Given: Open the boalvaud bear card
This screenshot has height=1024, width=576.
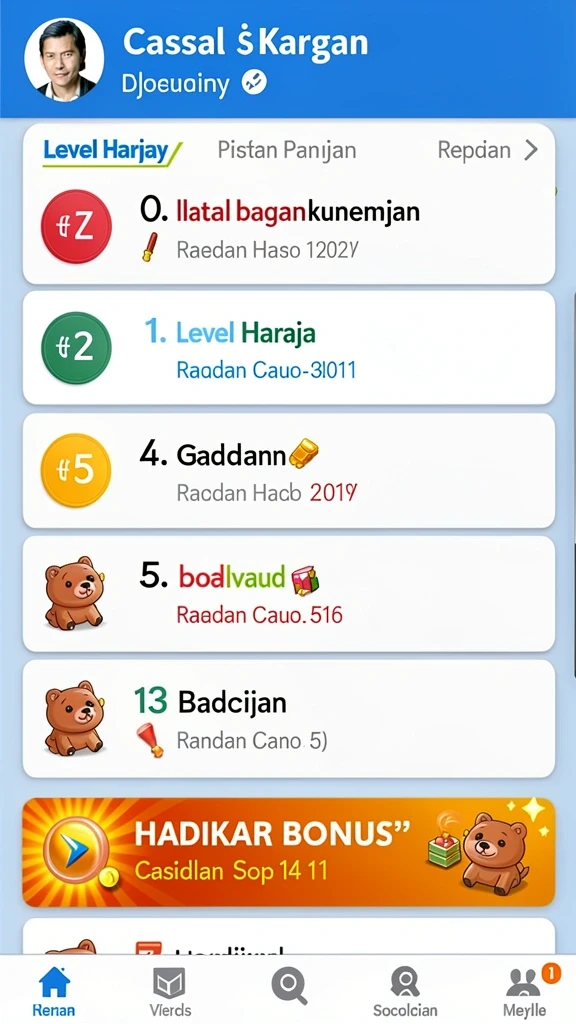Looking at the screenshot, I should (289, 594).
